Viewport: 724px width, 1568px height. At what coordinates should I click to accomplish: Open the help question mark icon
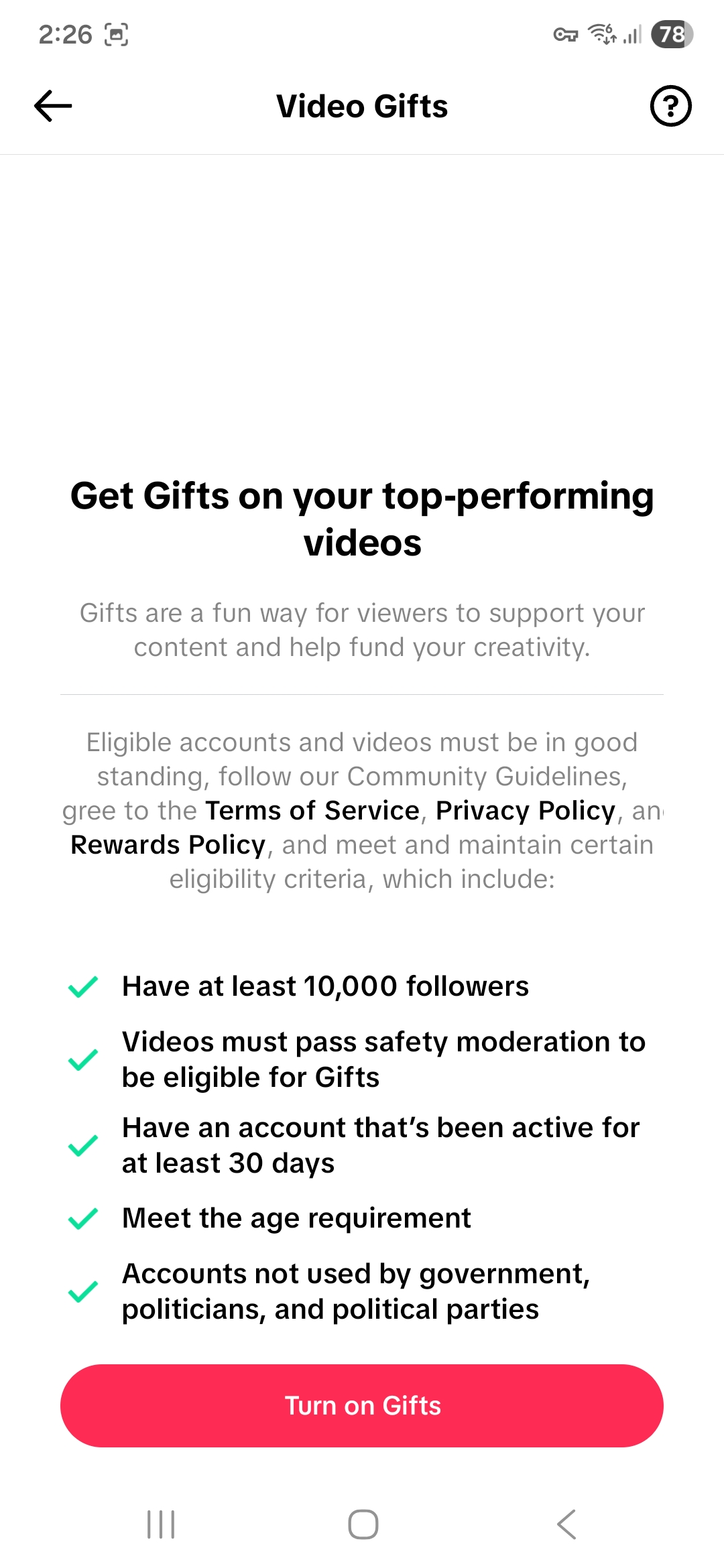coord(670,106)
